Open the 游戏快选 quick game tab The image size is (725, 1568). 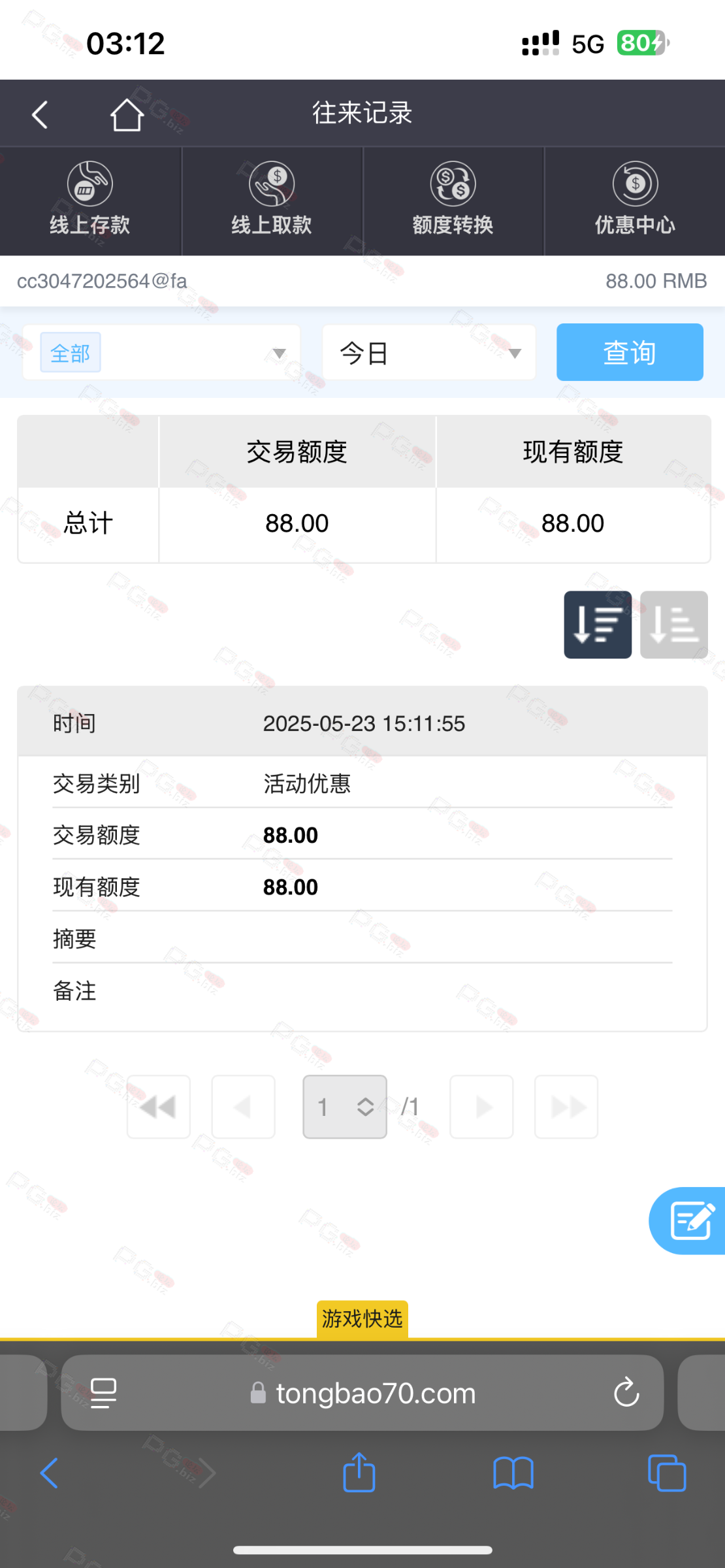point(362,1318)
